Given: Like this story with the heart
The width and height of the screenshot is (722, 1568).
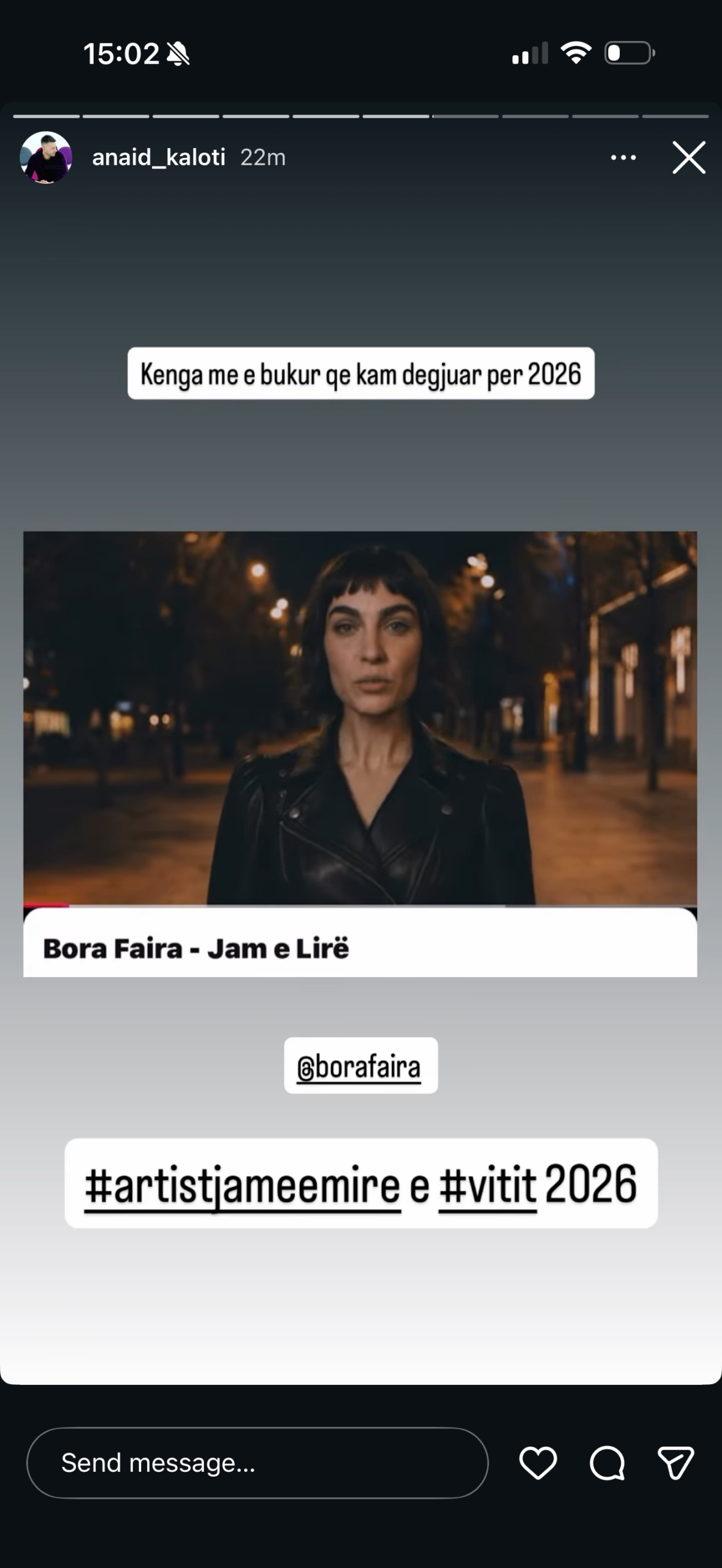Looking at the screenshot, I should click(x=538, y=1463).
